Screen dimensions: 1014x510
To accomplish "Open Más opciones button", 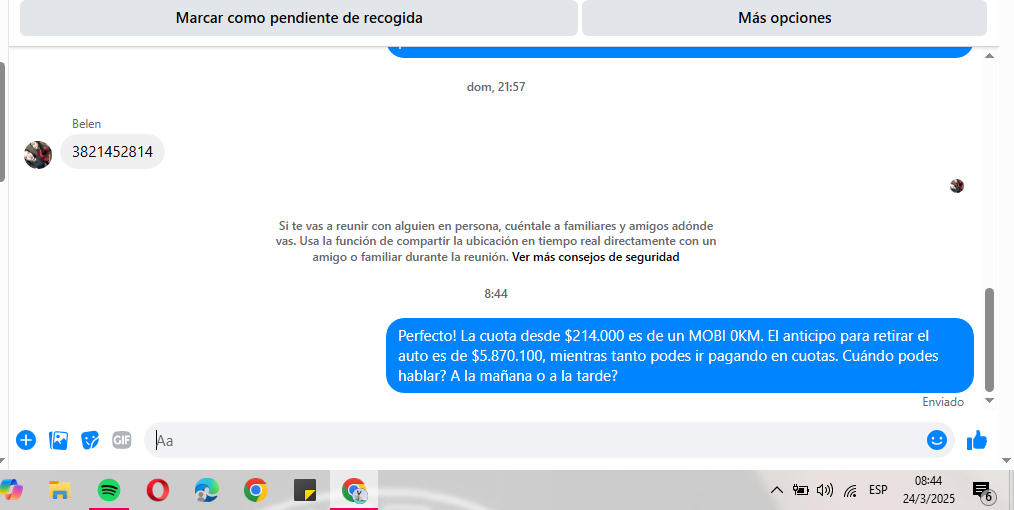I will 784,18.
